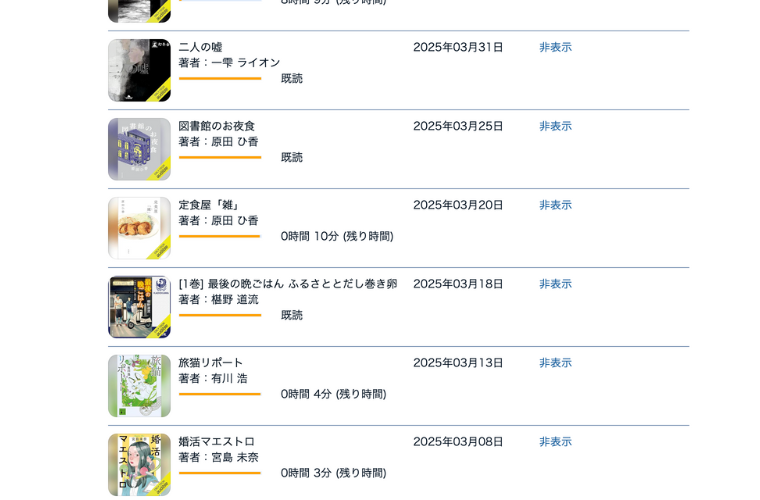The width and height of the screenshot is (760, 500).
Task: Open the 最後の晩ごはん book cover
Action: pos(139,307)
